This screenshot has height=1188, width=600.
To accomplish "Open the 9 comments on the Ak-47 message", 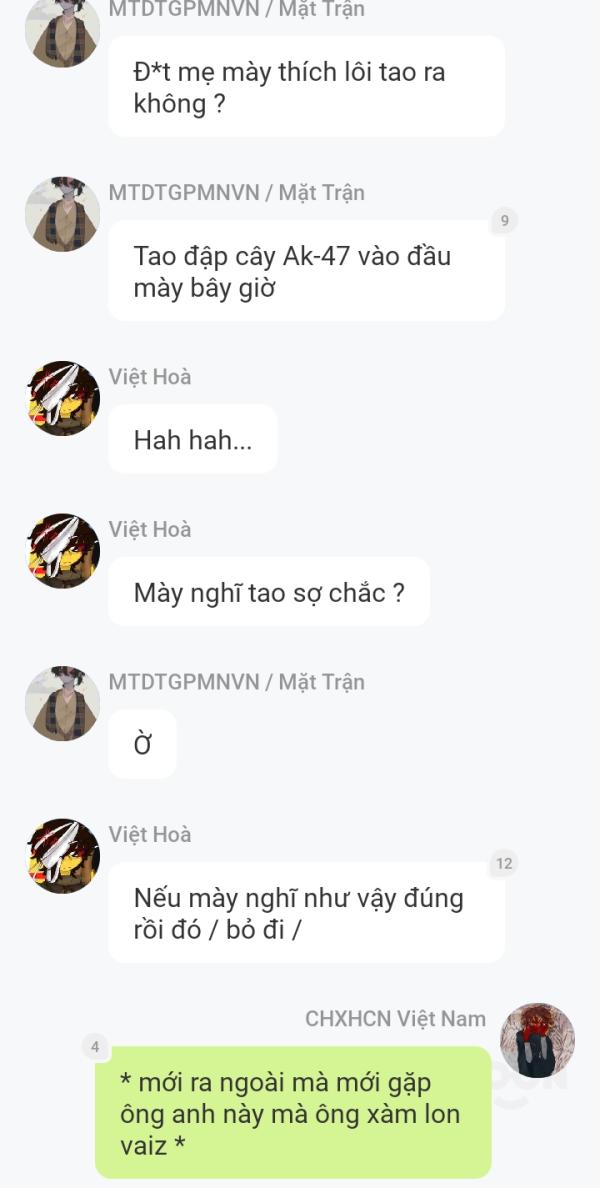I will (505, 221).
